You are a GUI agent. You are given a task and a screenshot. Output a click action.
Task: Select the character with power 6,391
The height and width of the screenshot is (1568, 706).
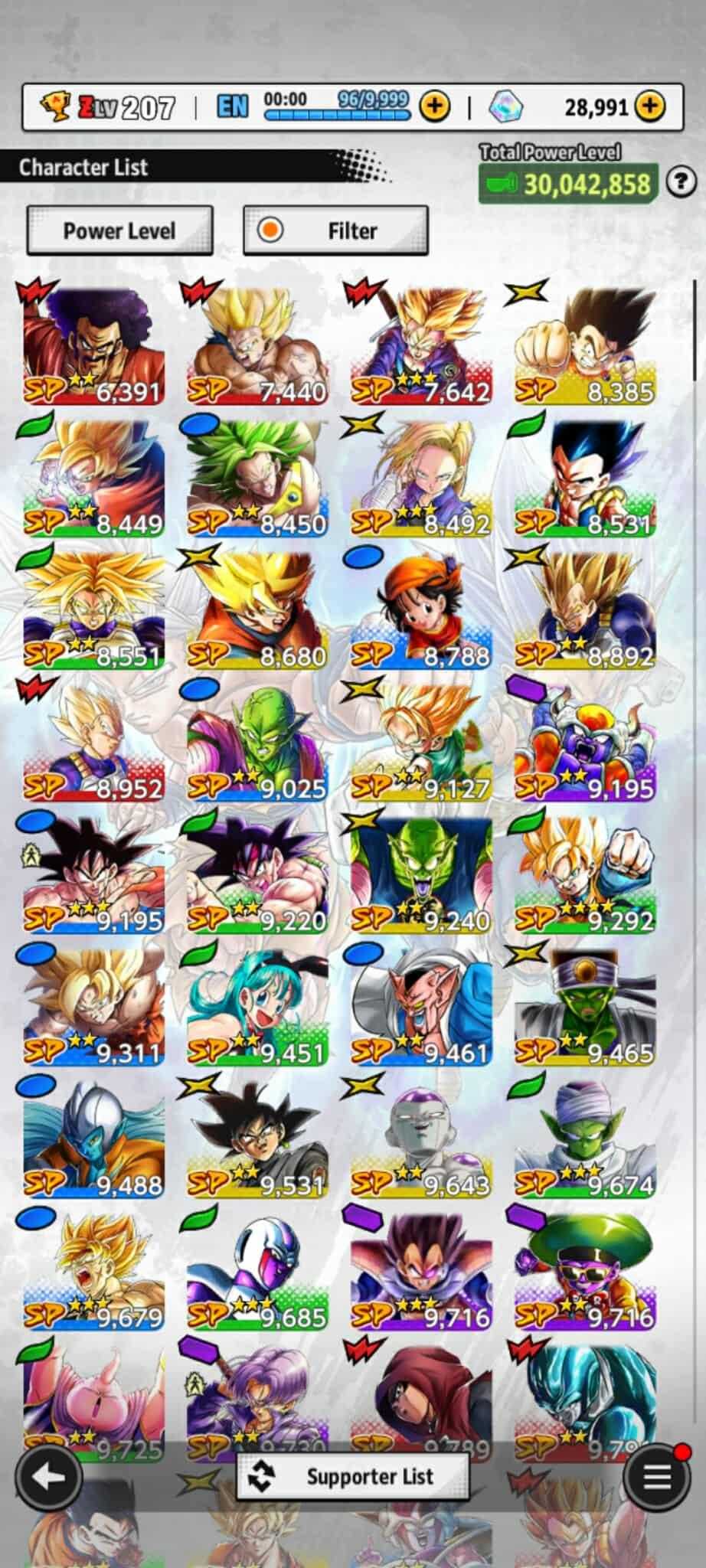pos(93,346)
